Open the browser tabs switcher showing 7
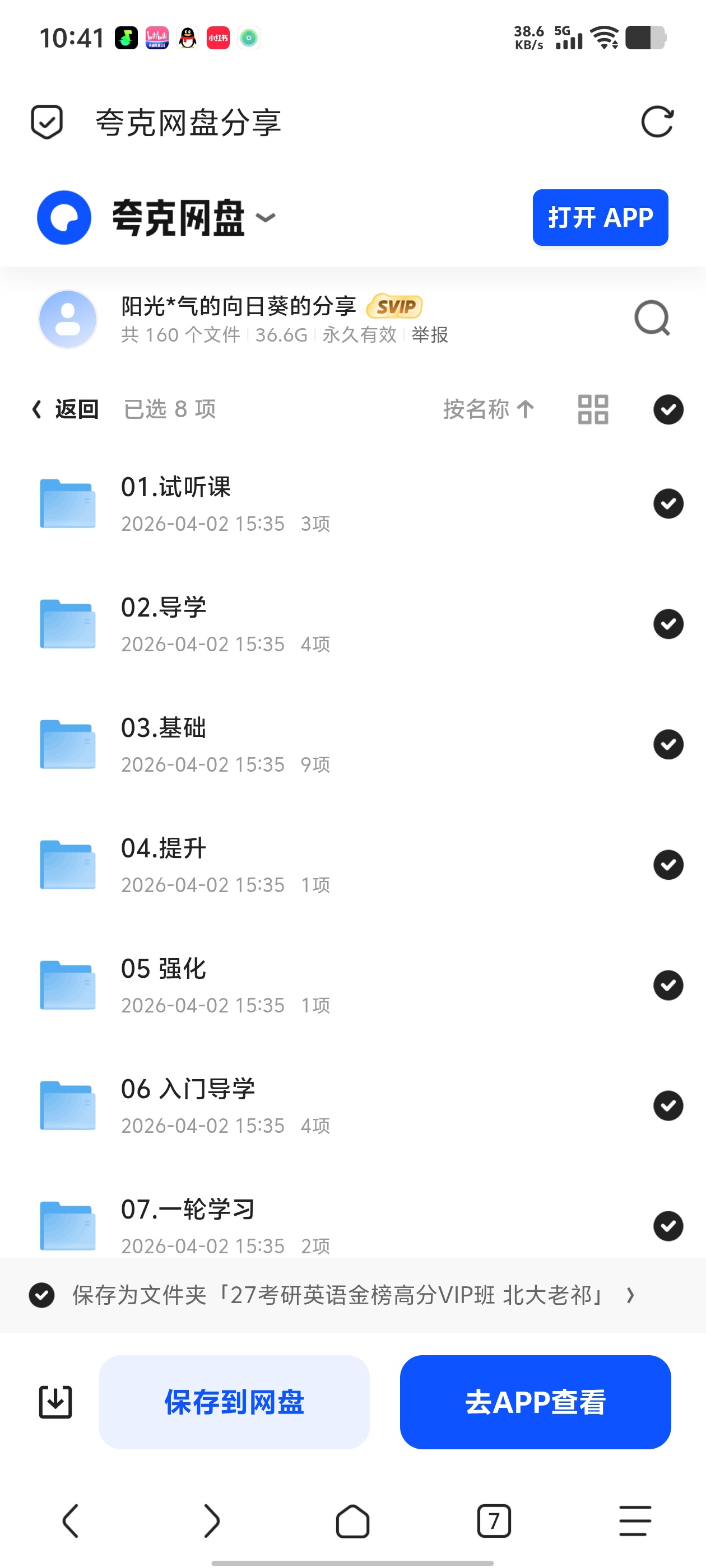The image size is (706, 1568). coord(494,1521)
